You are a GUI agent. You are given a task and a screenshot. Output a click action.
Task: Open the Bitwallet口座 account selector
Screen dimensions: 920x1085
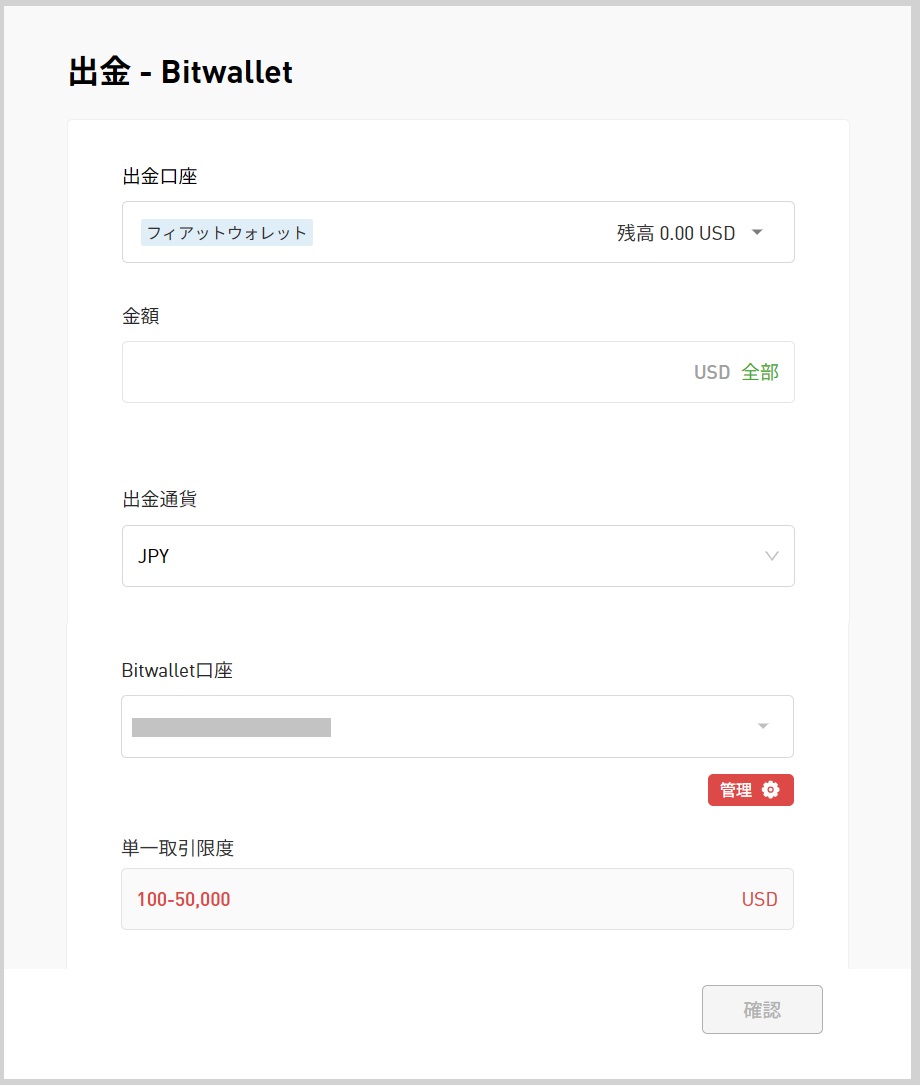pos(458,727)
